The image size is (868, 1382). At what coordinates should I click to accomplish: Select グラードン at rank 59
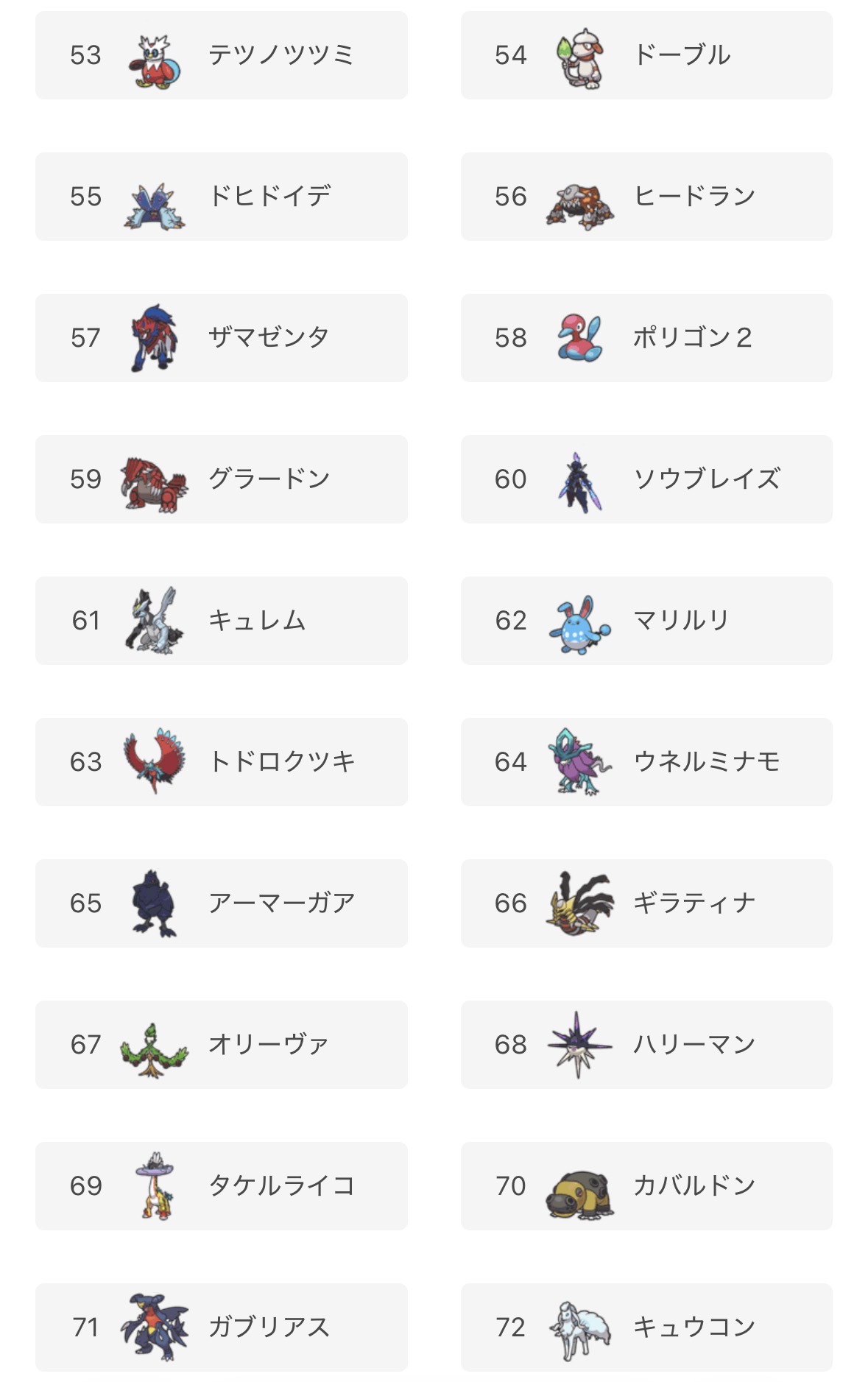coord(221,479)
